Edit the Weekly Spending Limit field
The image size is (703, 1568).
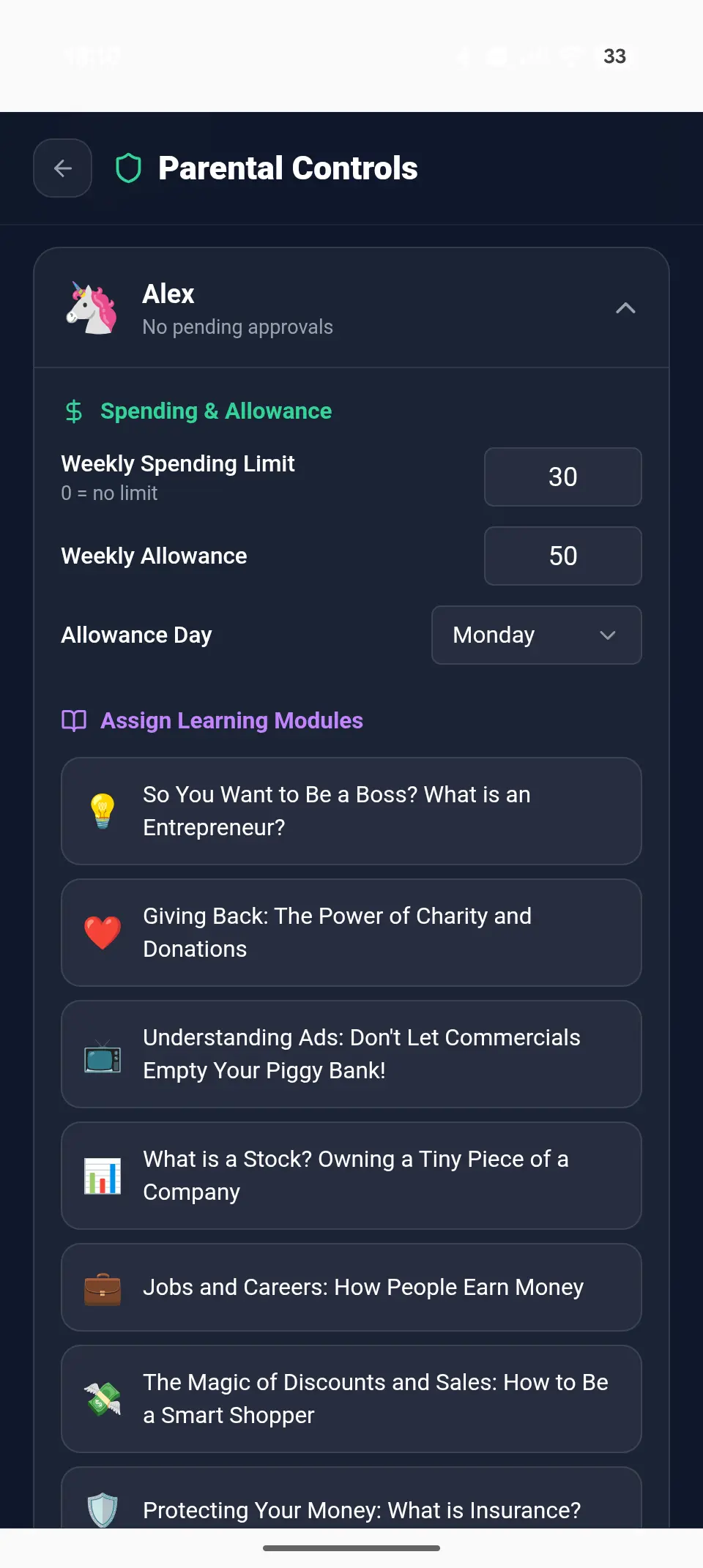pyautogui.click(x=562, y=477)
